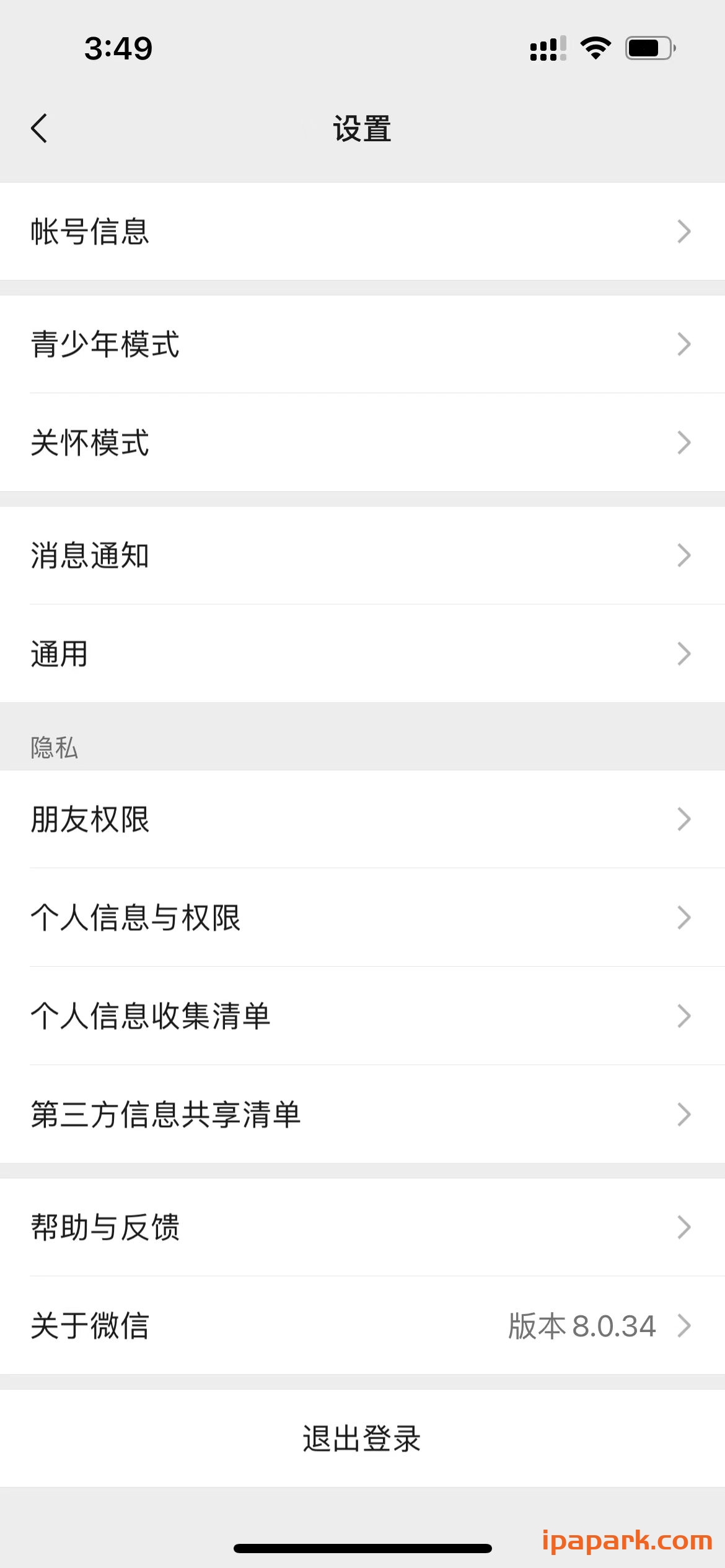725x1568 pixels.
Task: Expand the chevron on 帮助与反馈 row
Action: (683, 1227)
